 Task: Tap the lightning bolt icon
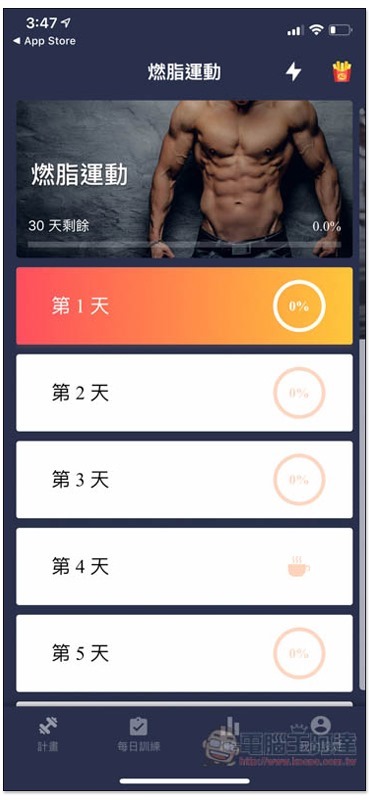coord(293,72)
